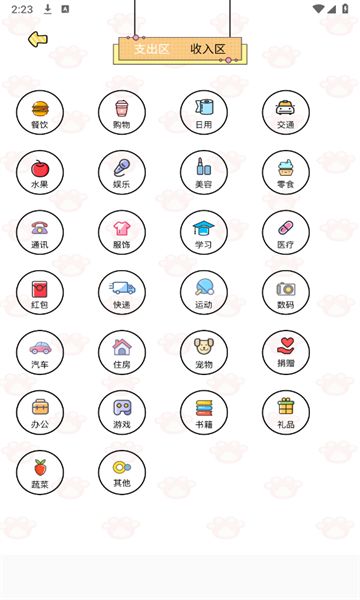Select the 交通 category
Image resolution: width=360 pixels, height=600 pixels.
tap(286, 112)
